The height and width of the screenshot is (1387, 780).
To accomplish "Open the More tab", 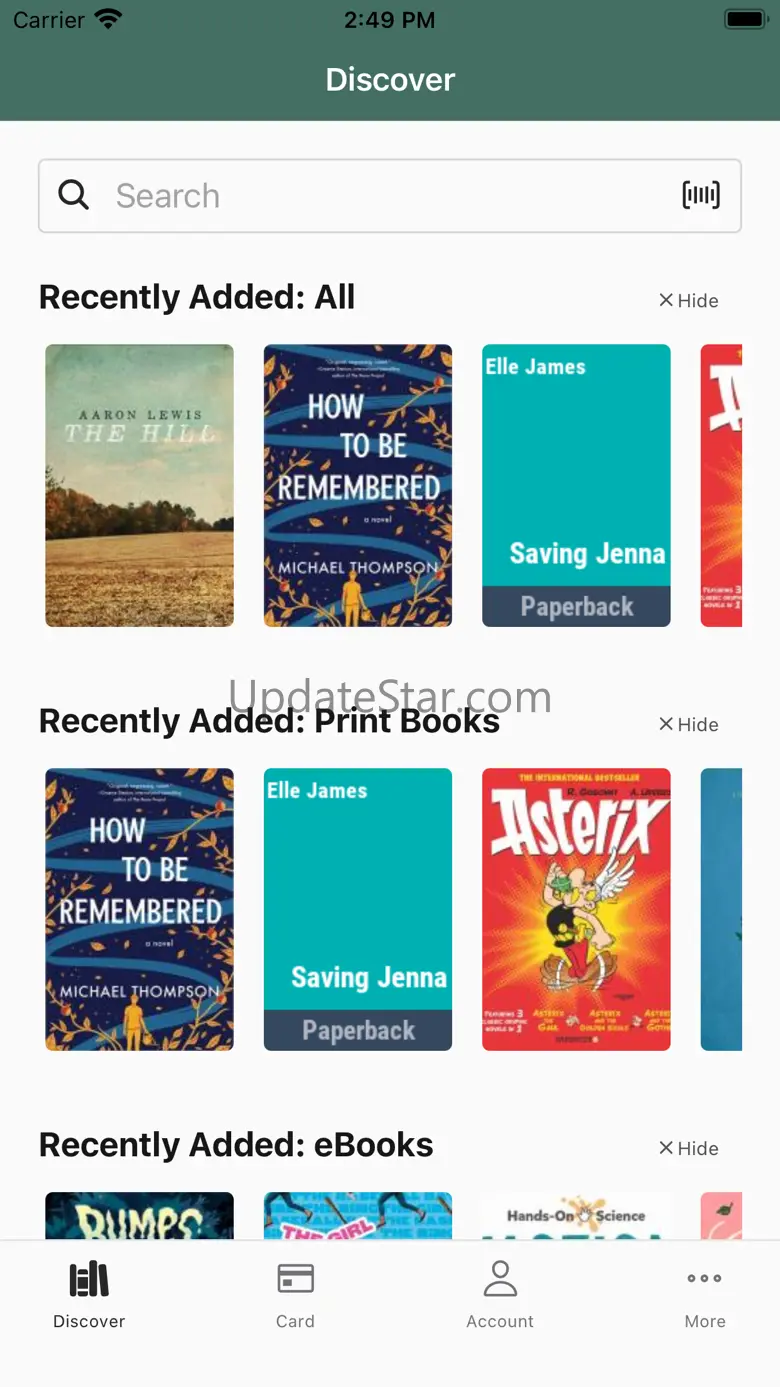I will [705, 1294].
